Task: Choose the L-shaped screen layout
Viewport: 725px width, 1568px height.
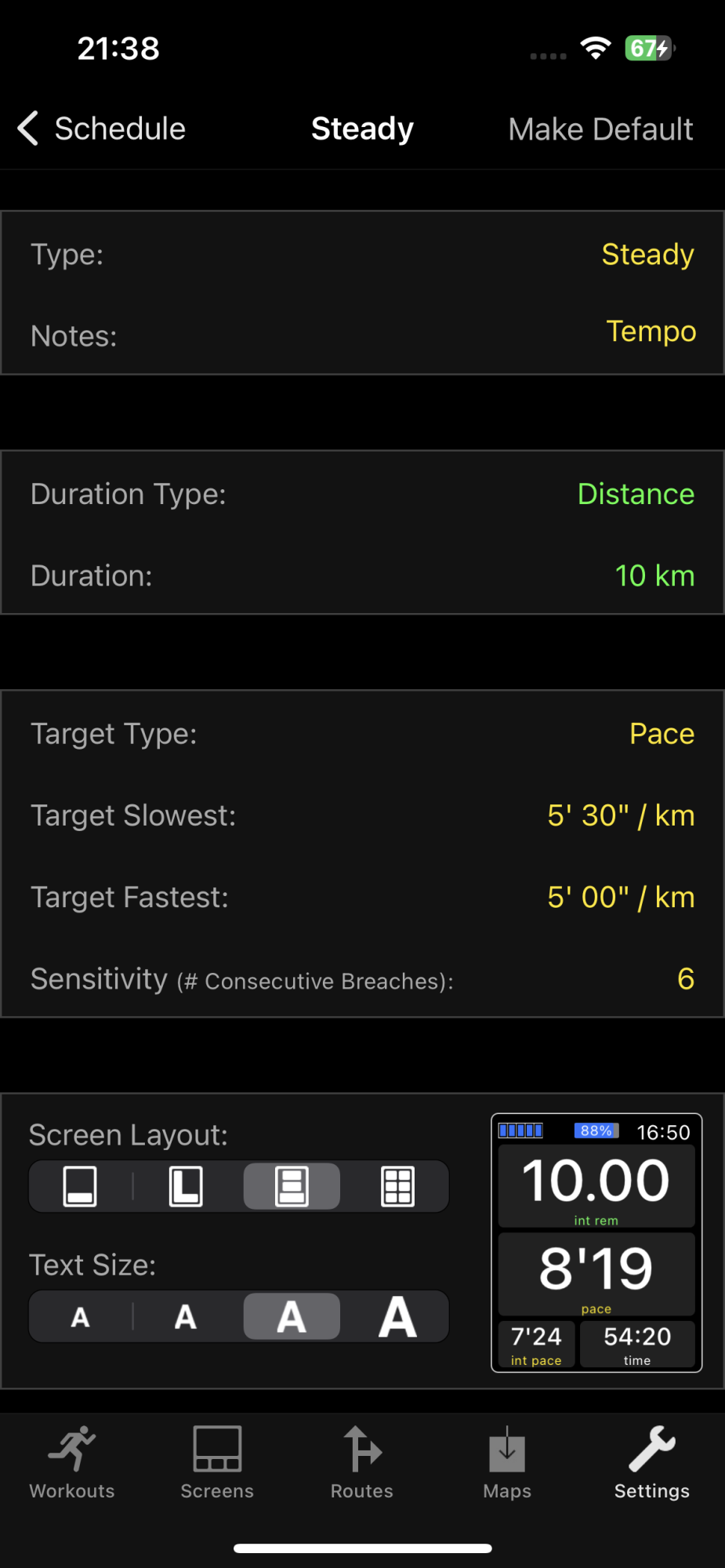Action: pyautogui.click(x=186, y=1186)
